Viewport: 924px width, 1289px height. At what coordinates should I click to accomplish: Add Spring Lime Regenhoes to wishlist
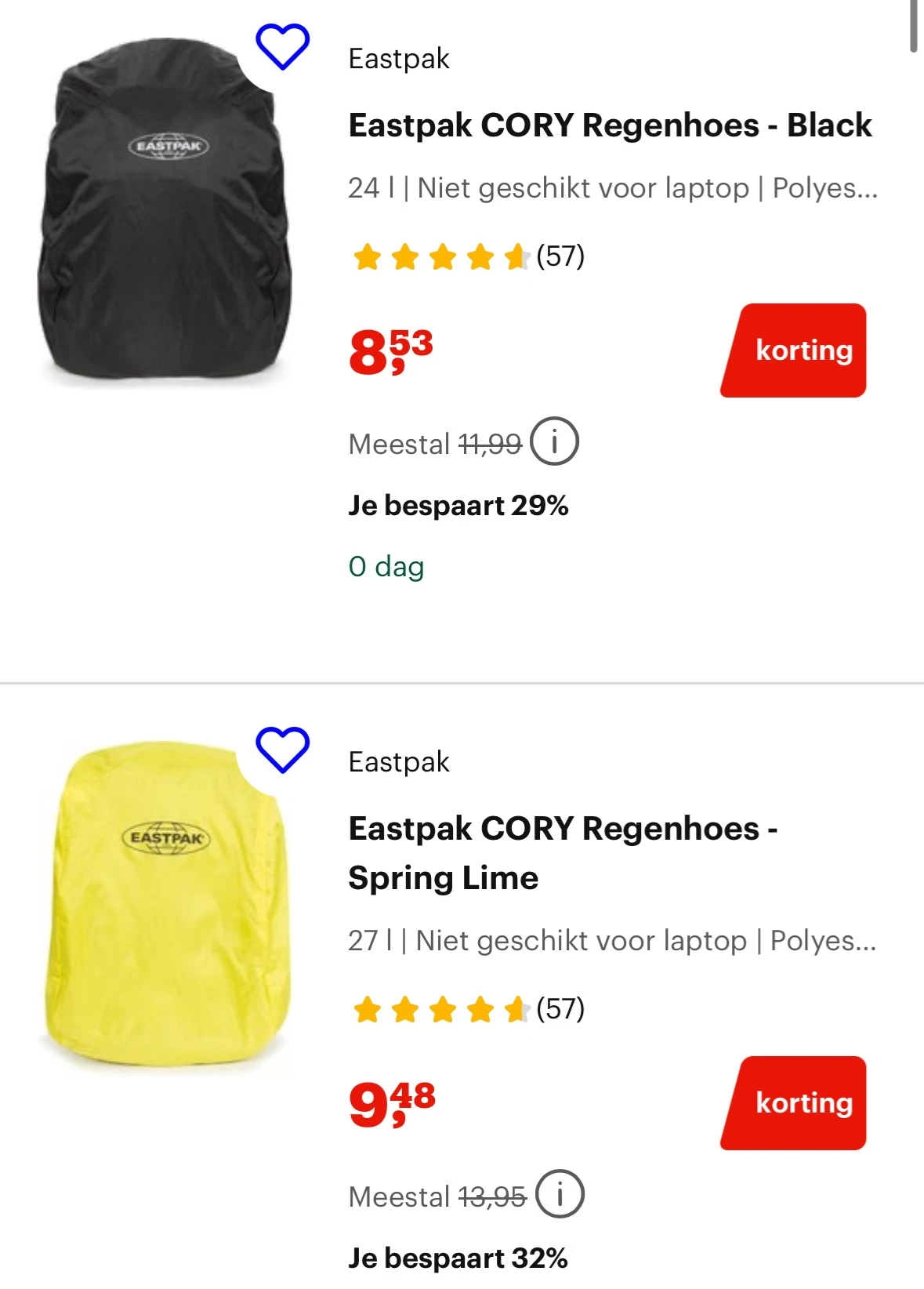[282, 750]
